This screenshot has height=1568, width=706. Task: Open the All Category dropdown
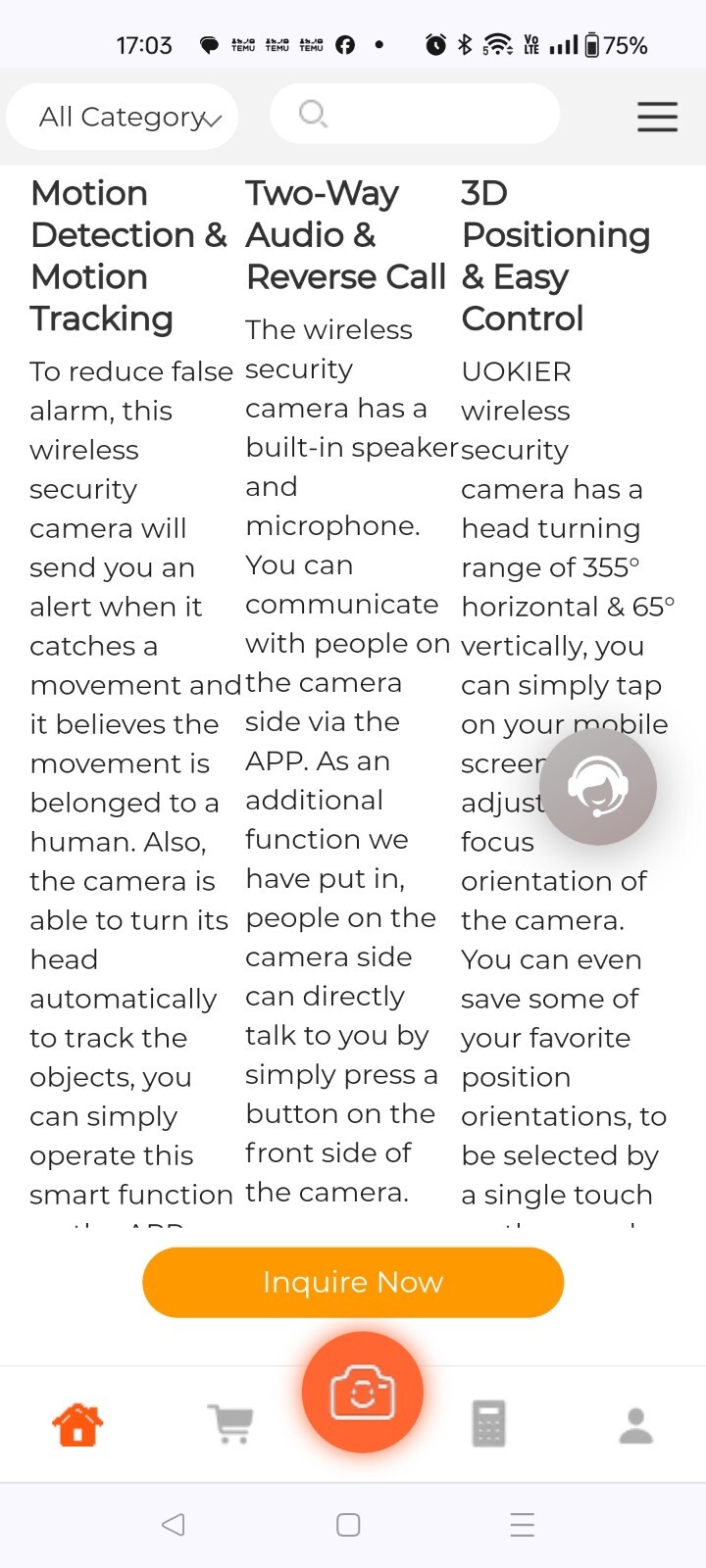click(x=123, y=118)
